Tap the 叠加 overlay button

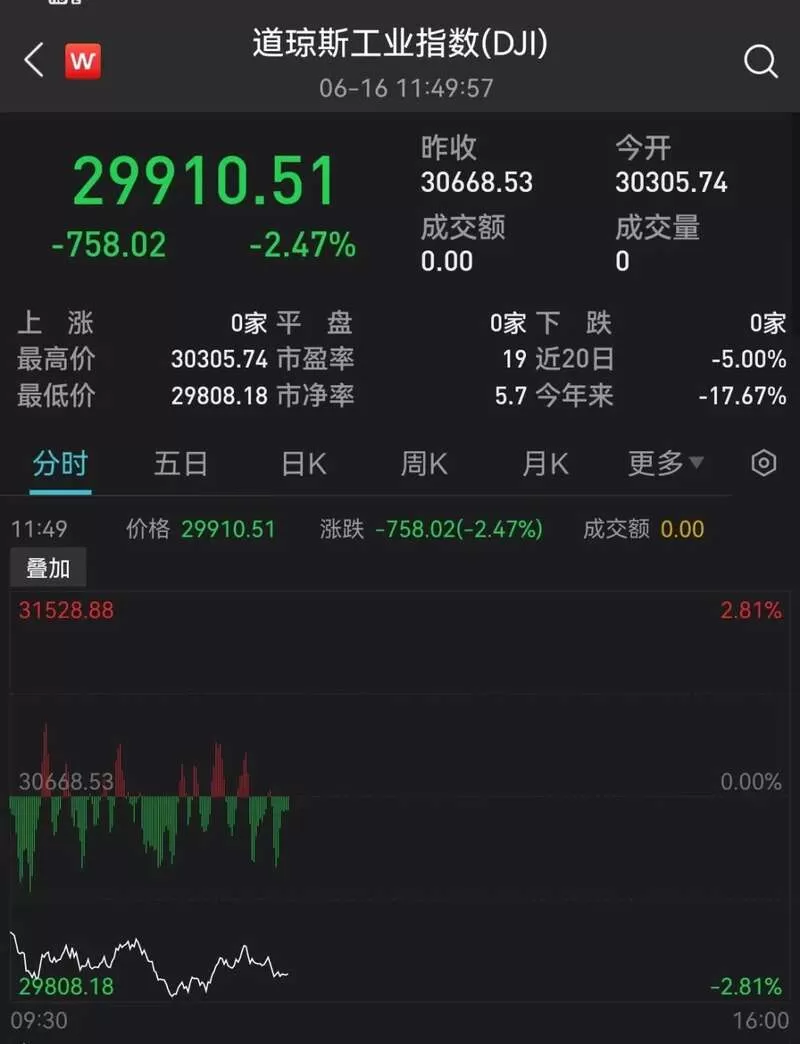(x=48, y=568)
